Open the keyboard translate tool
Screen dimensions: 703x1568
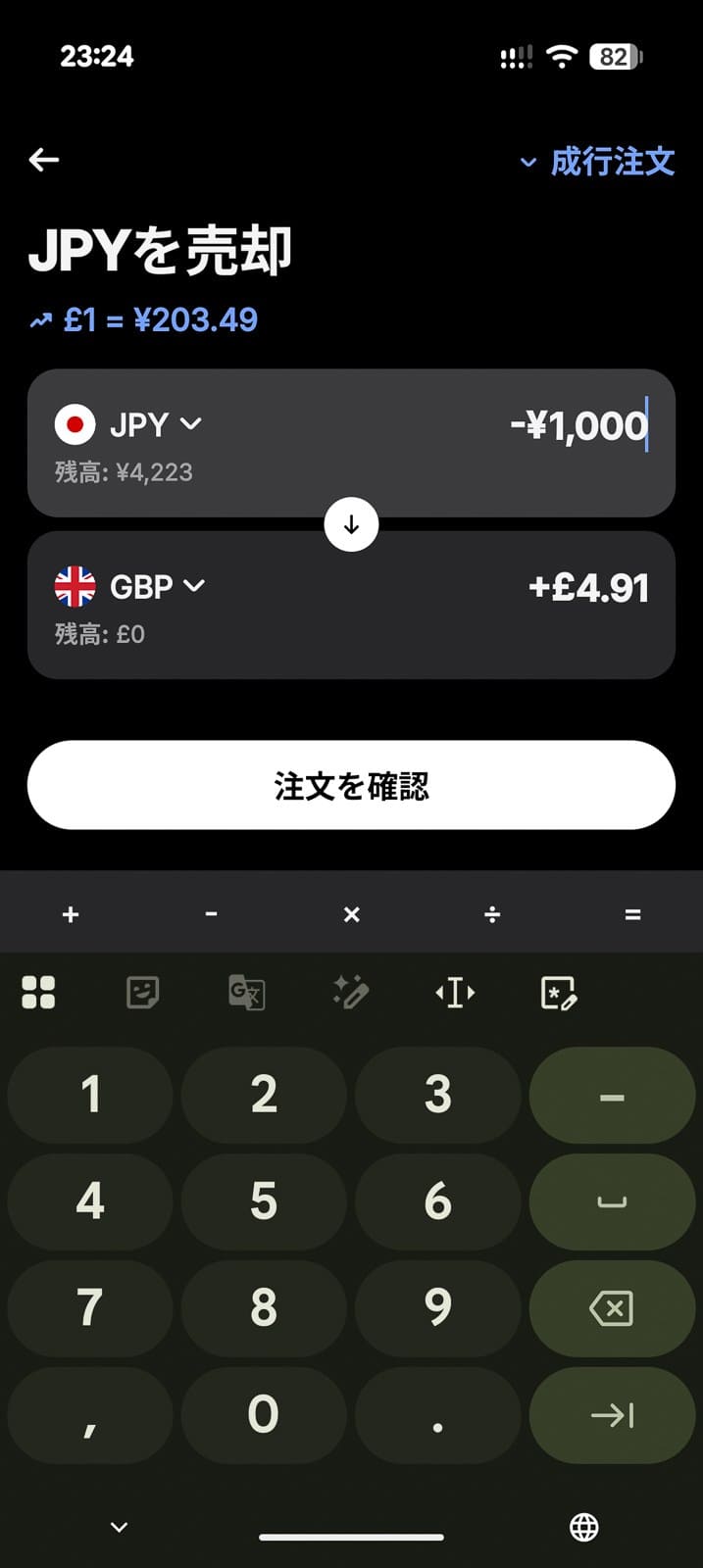coord(246,993)
